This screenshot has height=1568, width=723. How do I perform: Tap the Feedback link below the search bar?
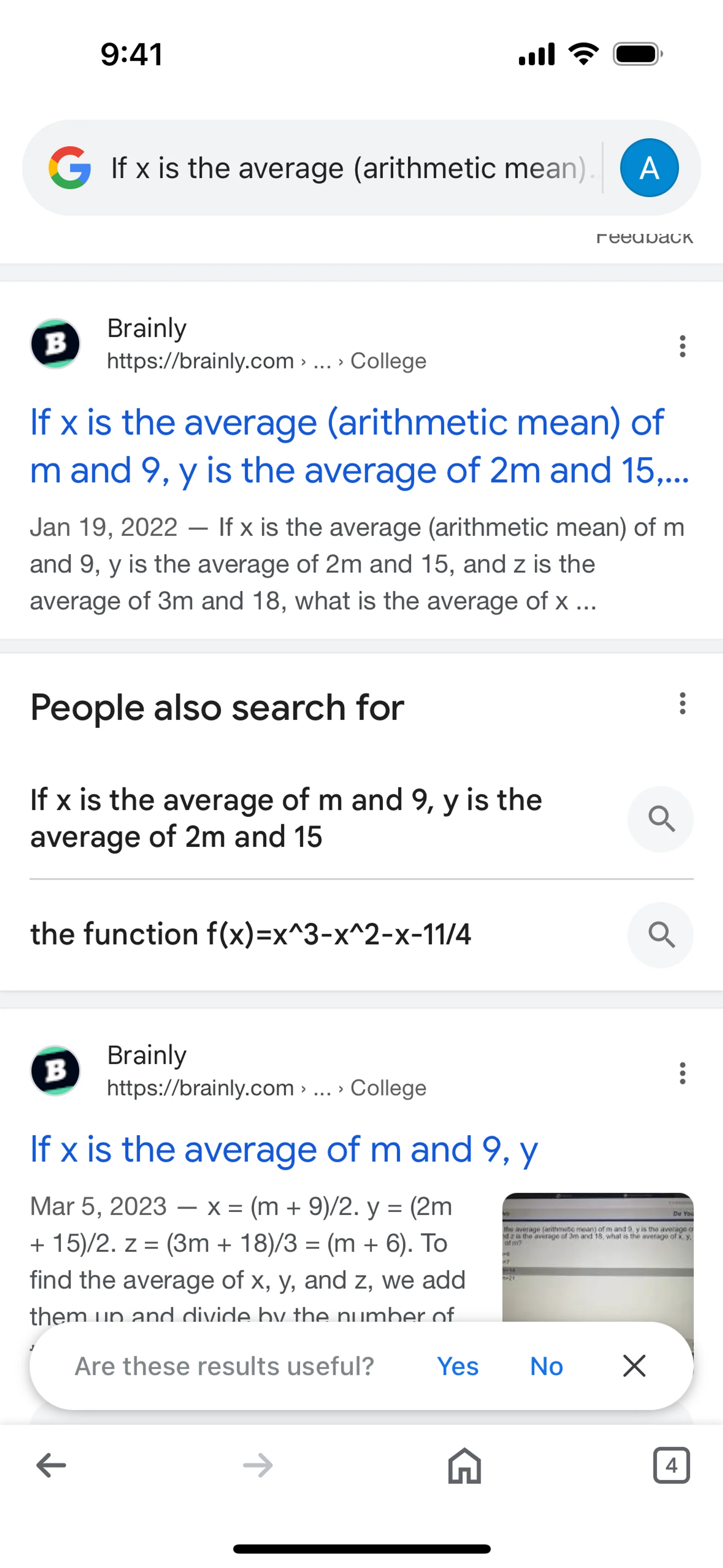tap(644, 237)
